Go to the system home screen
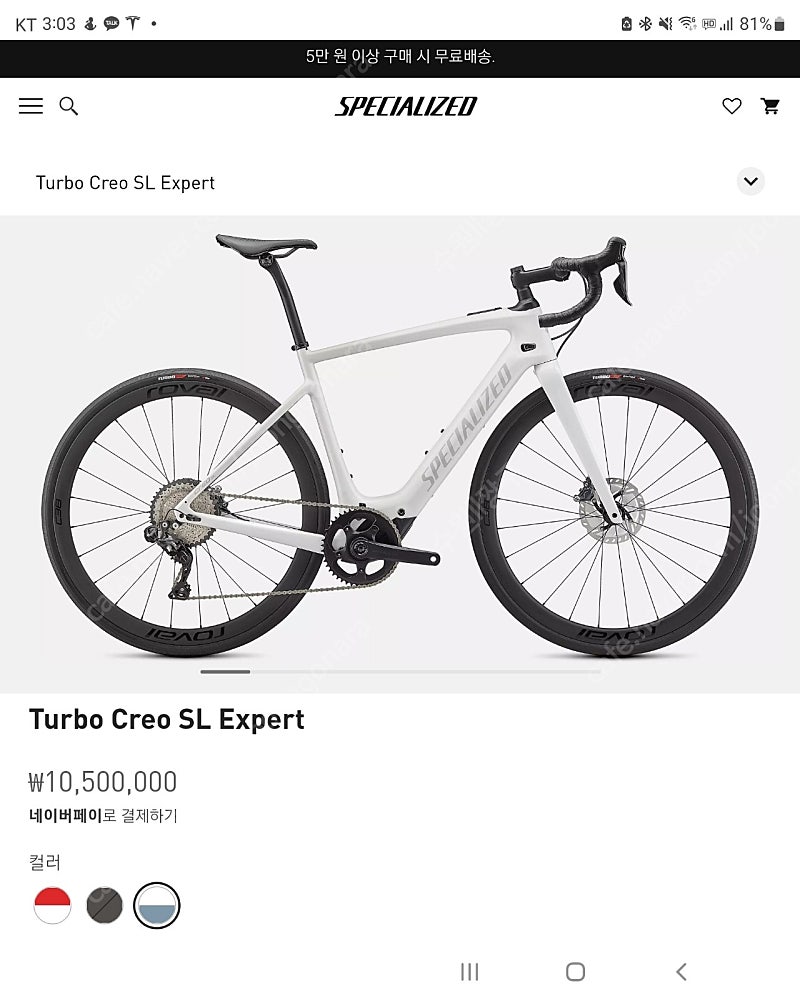Viewport: 800px width, 999px height. click(x=575, y=971)
